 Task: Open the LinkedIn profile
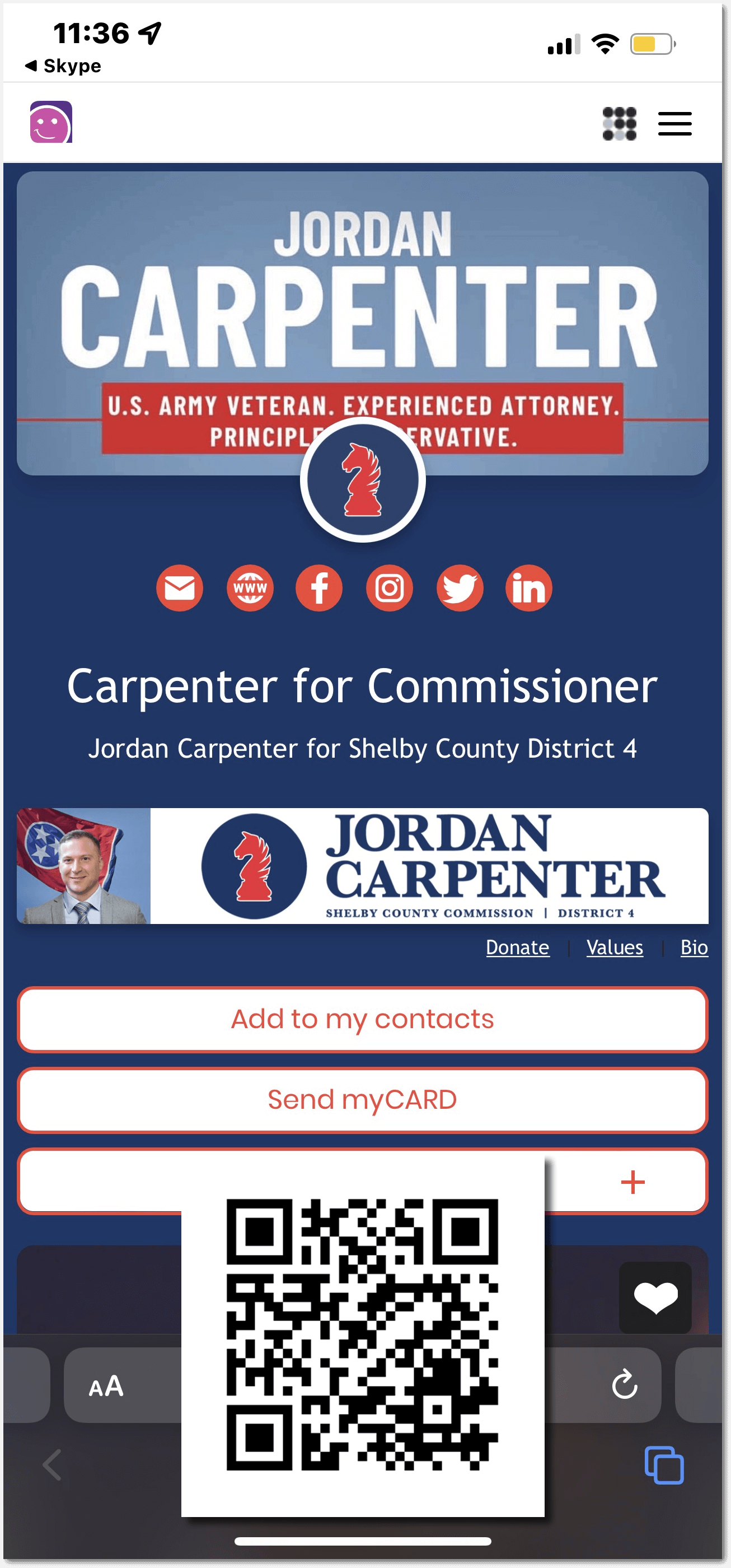tap(528, 588)
